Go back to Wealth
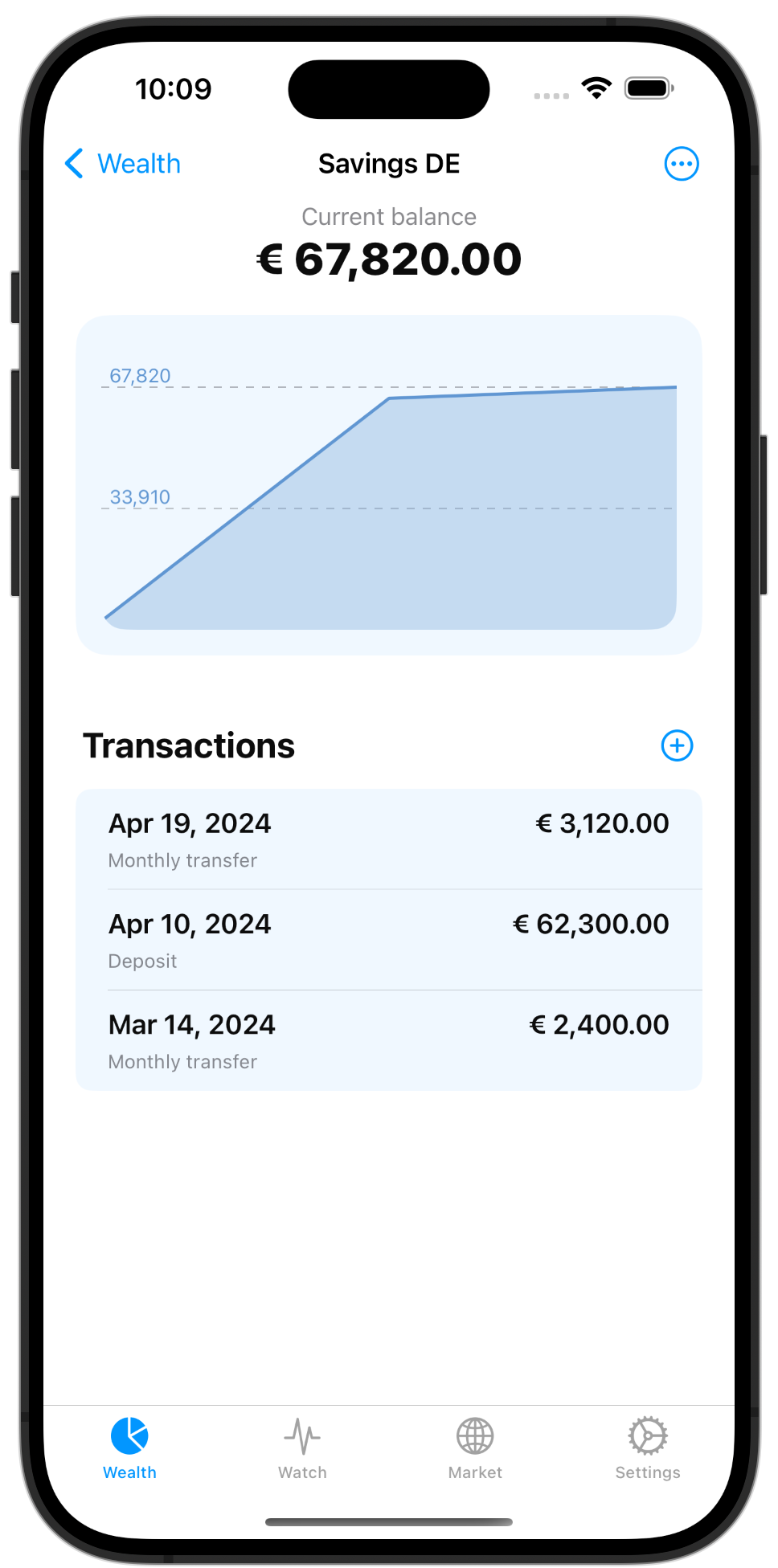This screenshot has height=1568, width=778. [x=123, y=164]
